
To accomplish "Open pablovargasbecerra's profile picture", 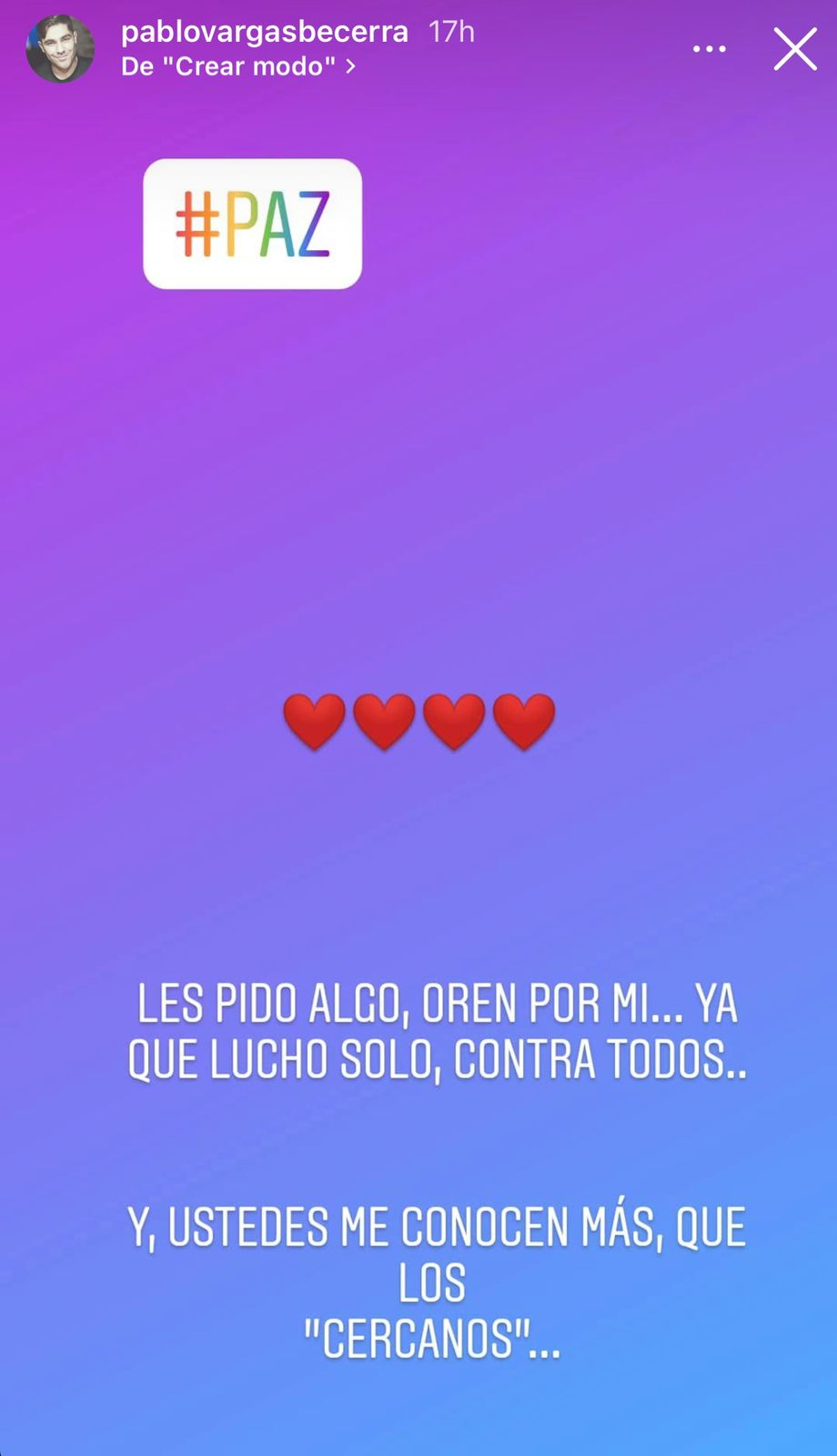I will point(60,49).
